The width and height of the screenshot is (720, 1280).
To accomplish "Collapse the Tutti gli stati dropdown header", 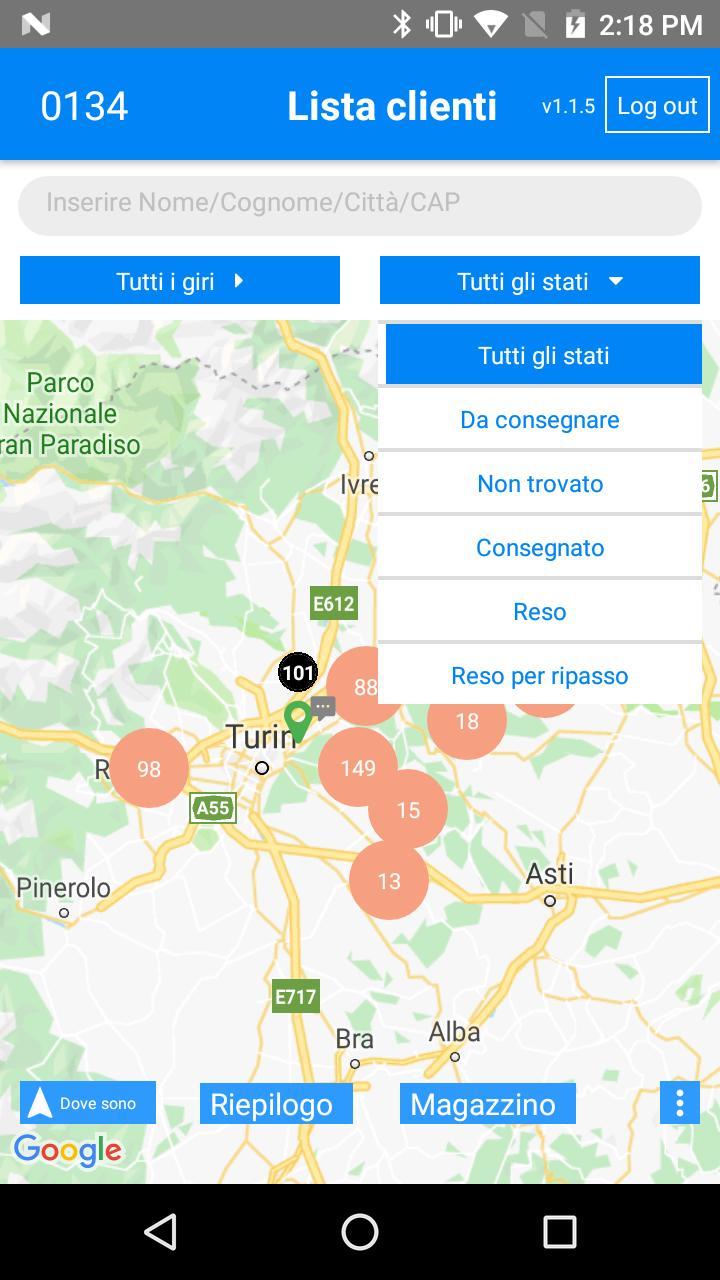I will coord(540,281).
